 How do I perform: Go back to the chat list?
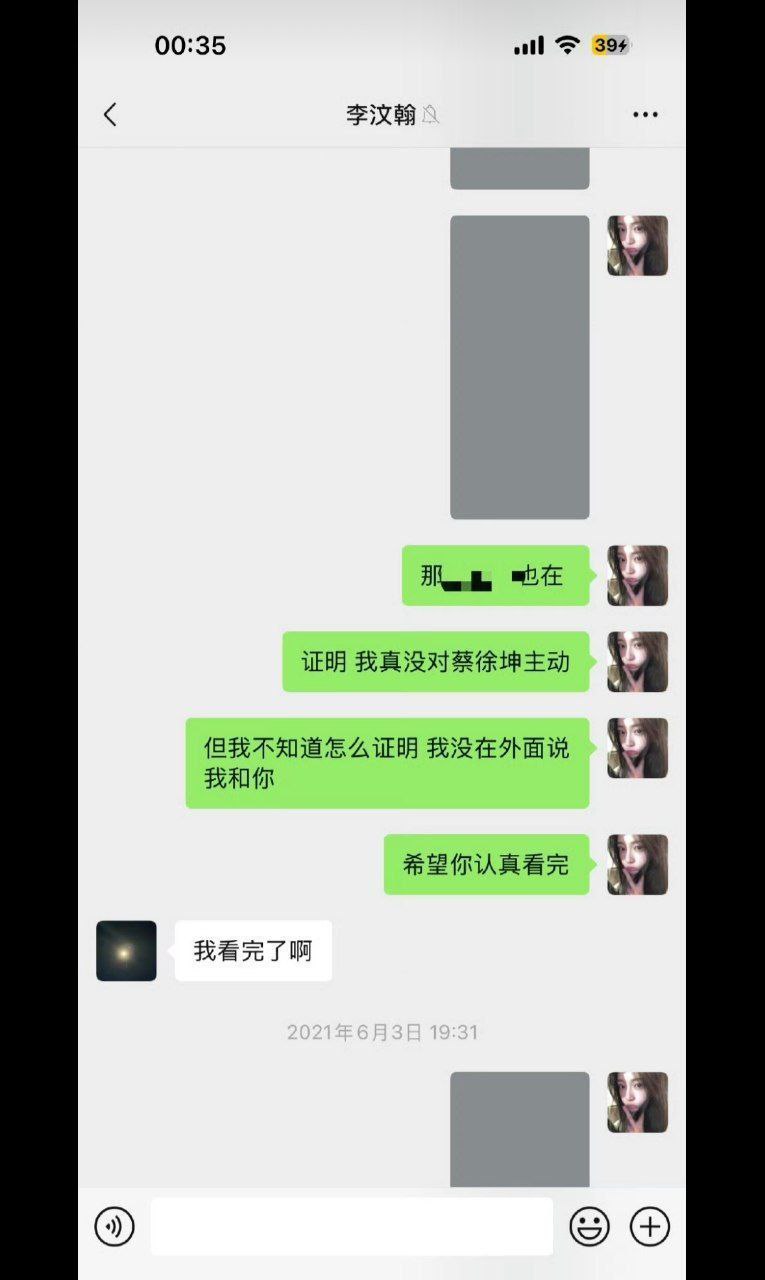pyautogui.click(x=110, y=115)
